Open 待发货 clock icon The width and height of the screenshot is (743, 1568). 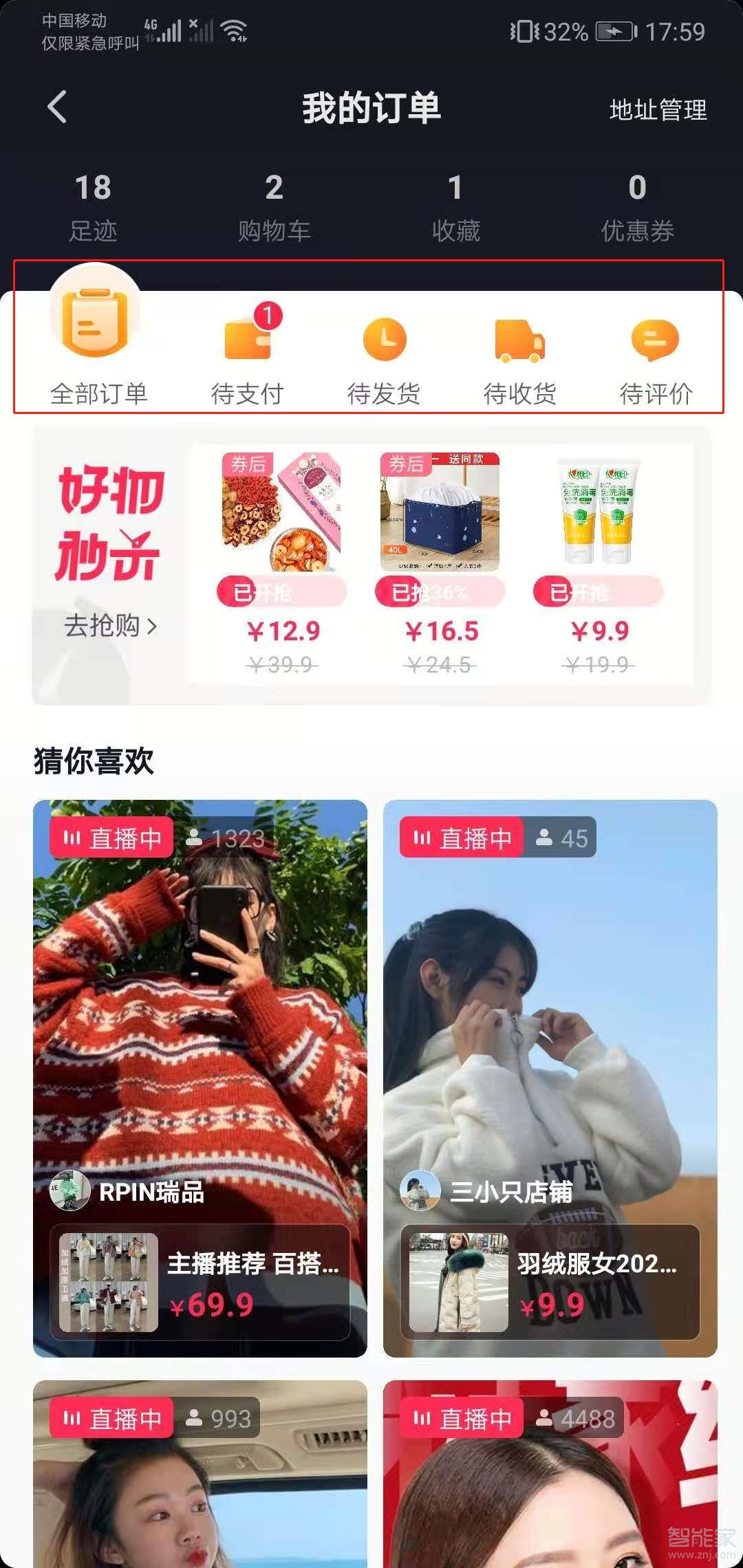click(385, 340)
